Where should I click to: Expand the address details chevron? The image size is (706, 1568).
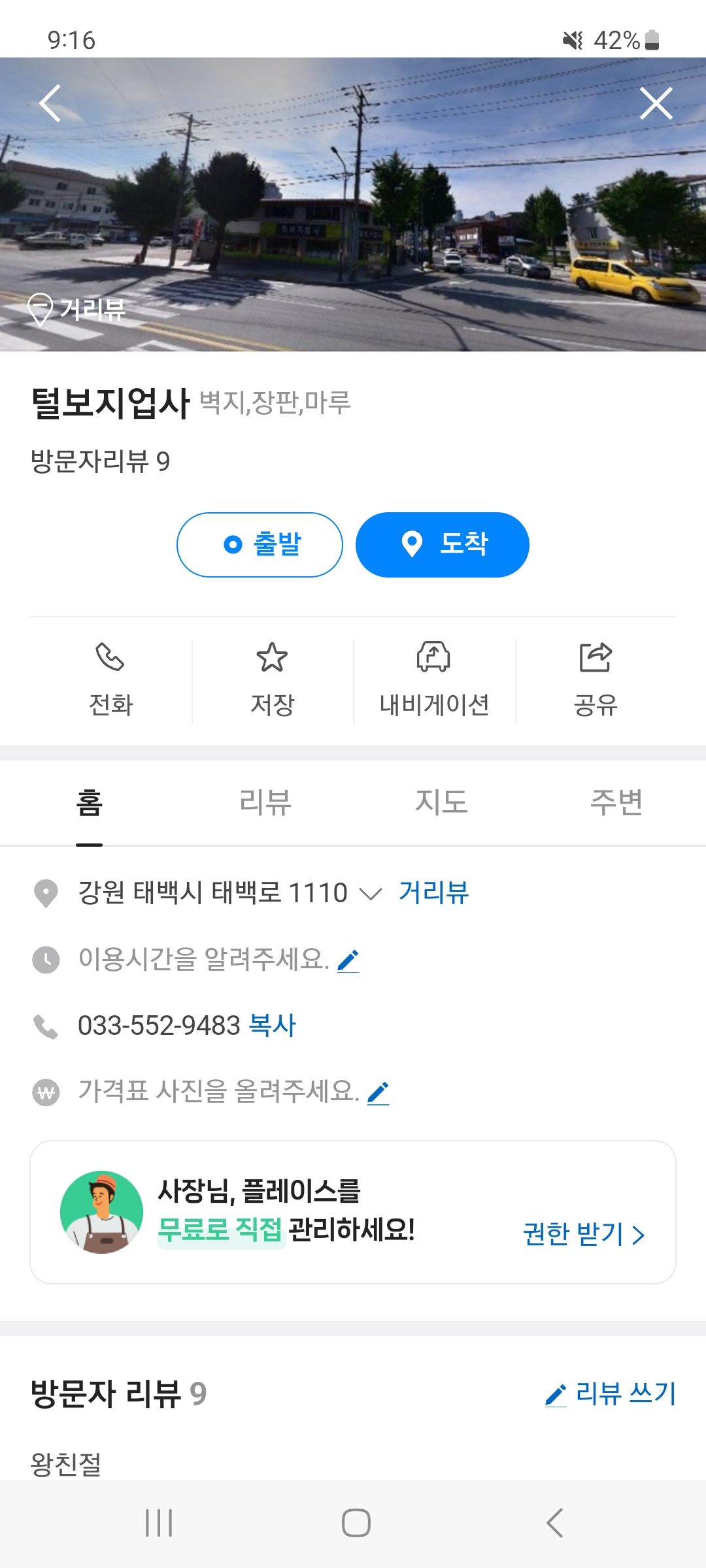point(371,894)
